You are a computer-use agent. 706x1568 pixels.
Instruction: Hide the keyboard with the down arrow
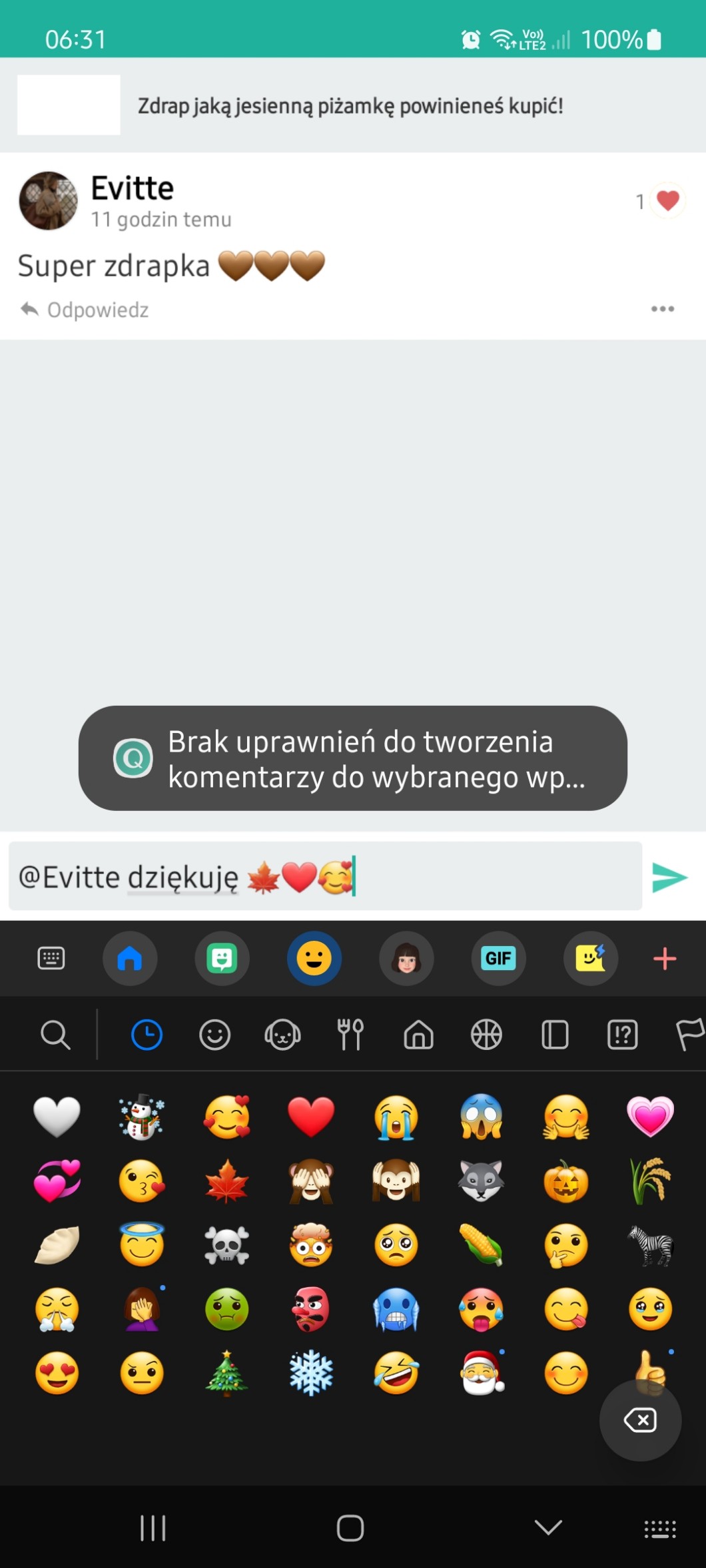point(548,1527)
